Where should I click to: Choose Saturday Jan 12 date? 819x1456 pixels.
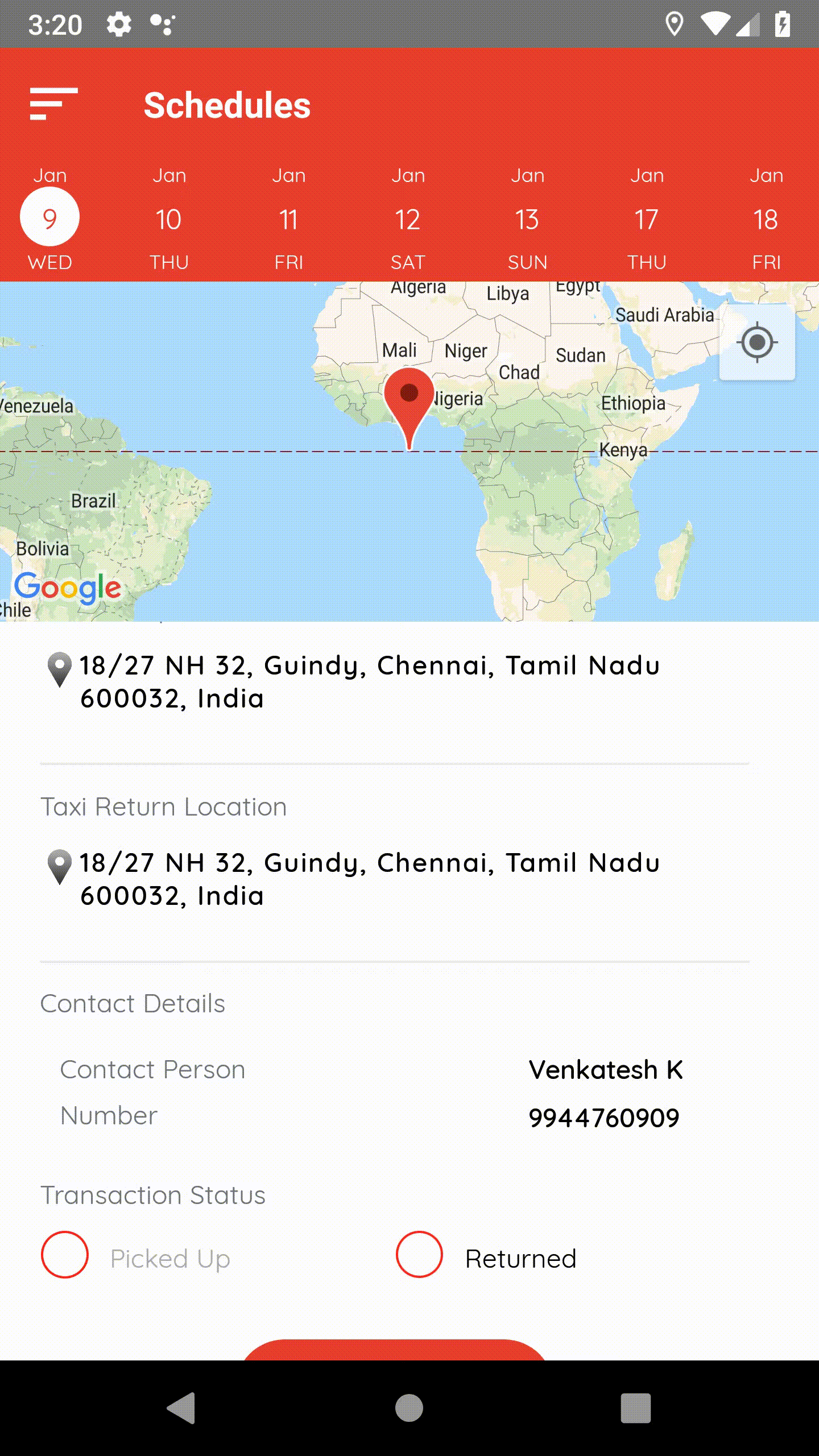click(408, 218)
